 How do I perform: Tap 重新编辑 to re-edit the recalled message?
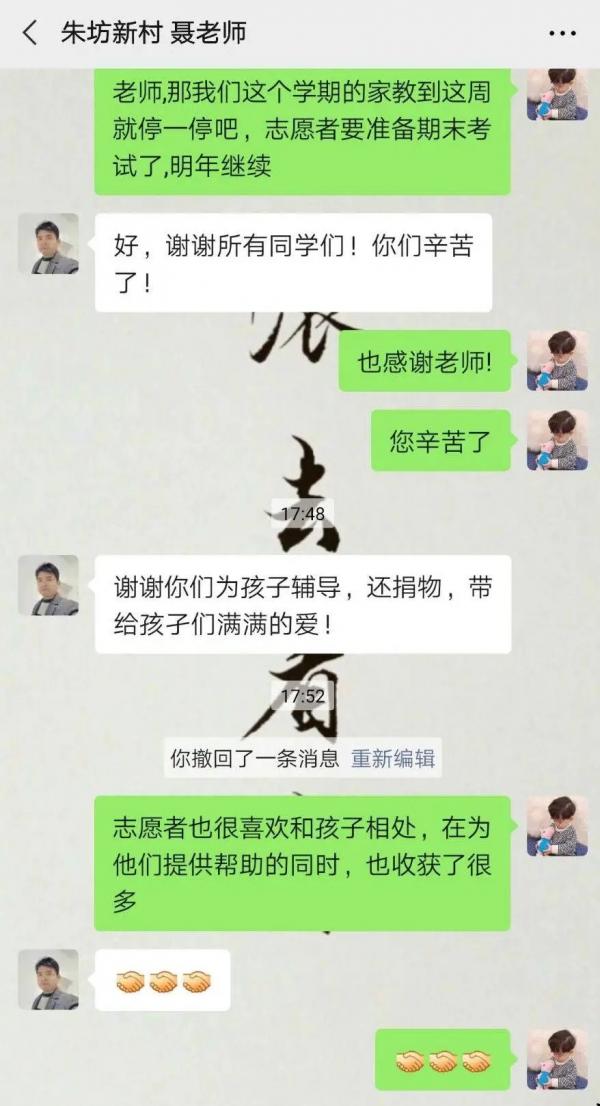[x=393, y=758]
